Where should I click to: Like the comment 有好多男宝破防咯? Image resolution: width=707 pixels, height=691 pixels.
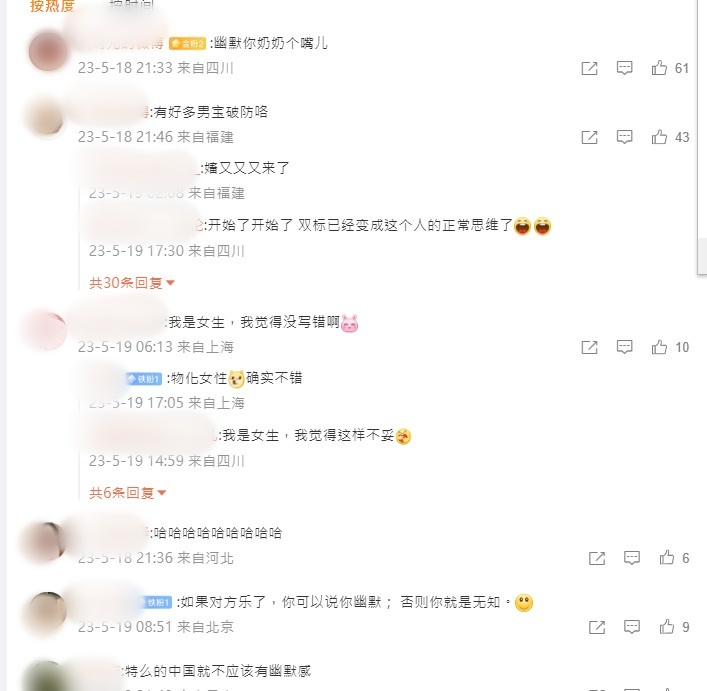coord(659,137)
